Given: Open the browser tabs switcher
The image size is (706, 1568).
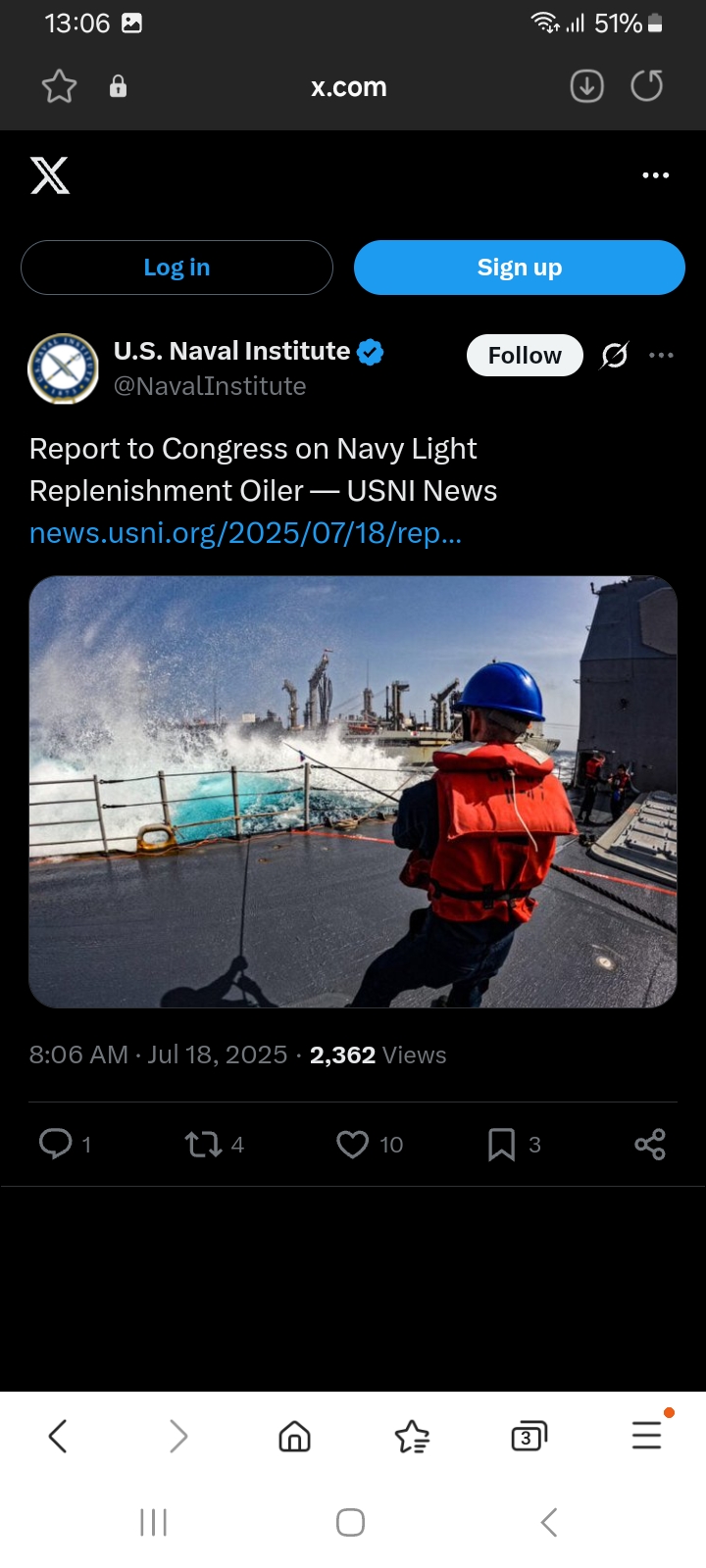Looking at the screenshot, I should coord(529,1437).
